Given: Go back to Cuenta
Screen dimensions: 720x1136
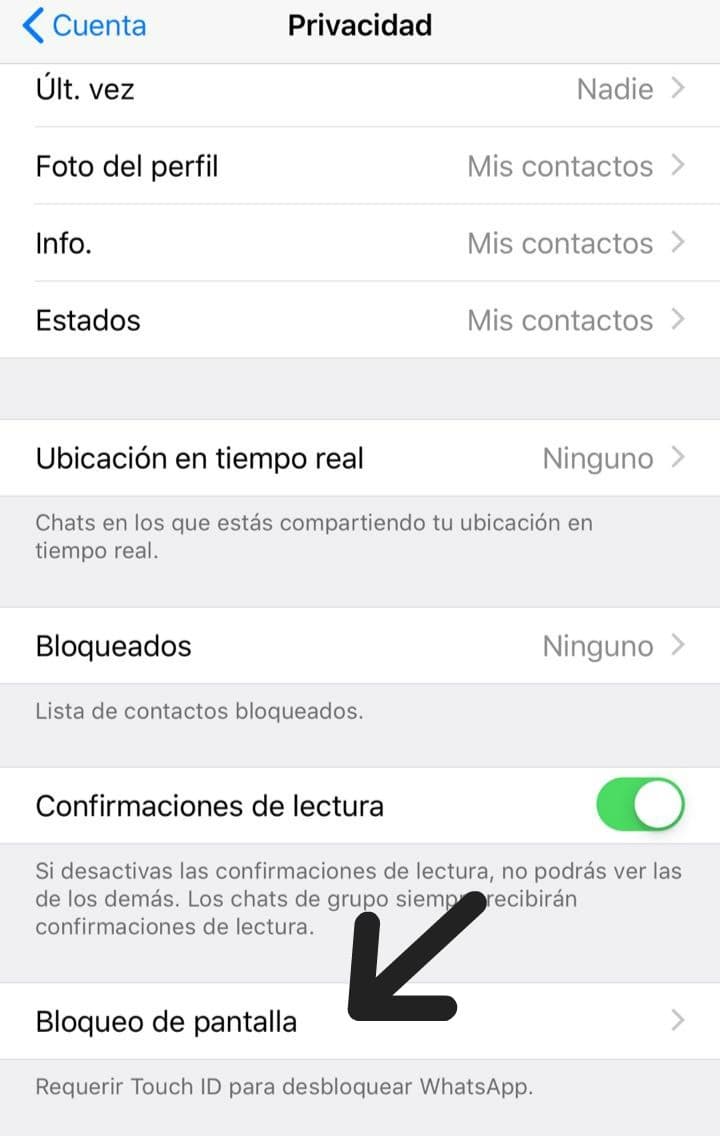Looking at the screenshot, I should click(x=84, y=26).
